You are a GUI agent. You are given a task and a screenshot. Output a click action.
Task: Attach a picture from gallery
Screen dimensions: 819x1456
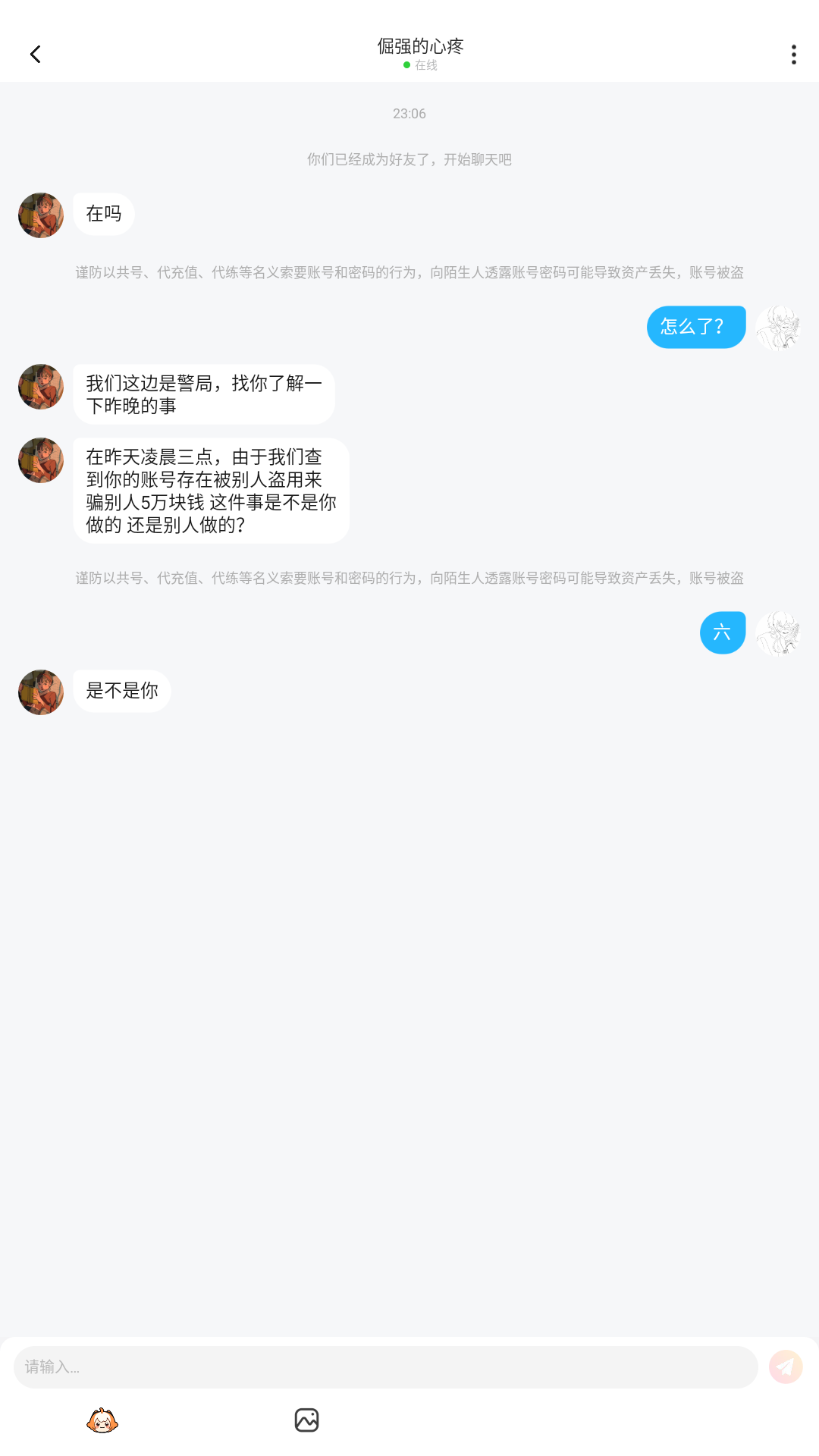pyautogui.click(x=306, y=1420)
